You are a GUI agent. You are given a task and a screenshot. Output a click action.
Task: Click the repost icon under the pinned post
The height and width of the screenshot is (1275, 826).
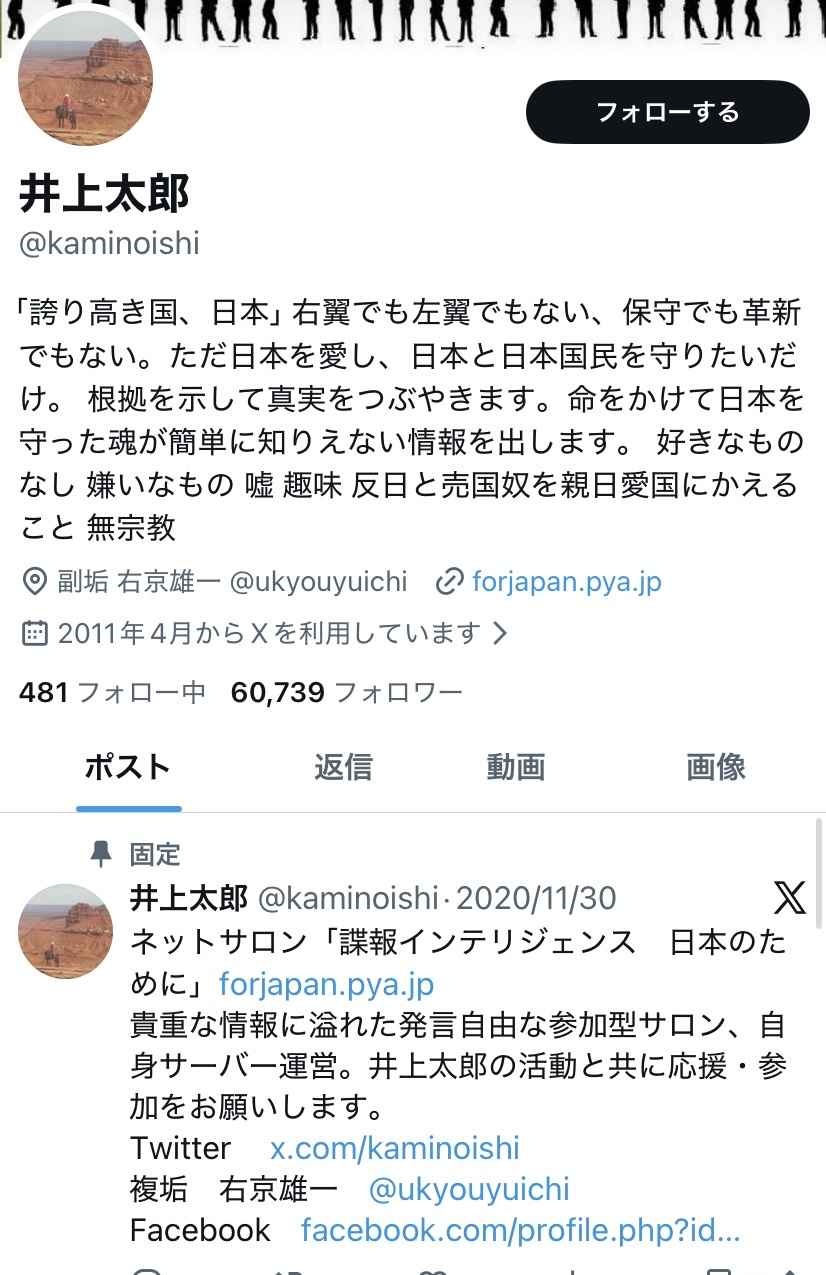[287, 1270]
